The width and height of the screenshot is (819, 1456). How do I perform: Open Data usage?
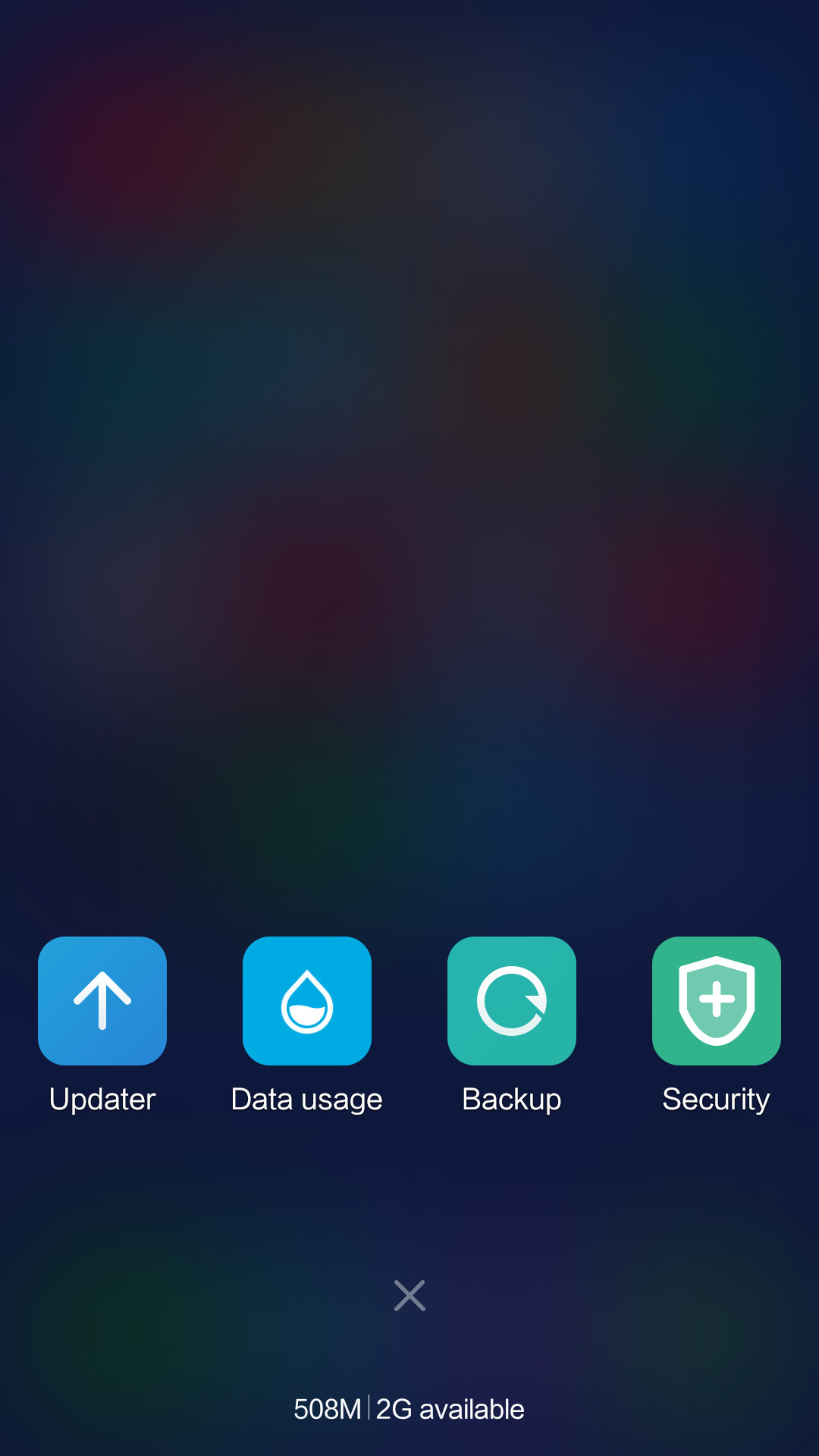click(307, 1000)
